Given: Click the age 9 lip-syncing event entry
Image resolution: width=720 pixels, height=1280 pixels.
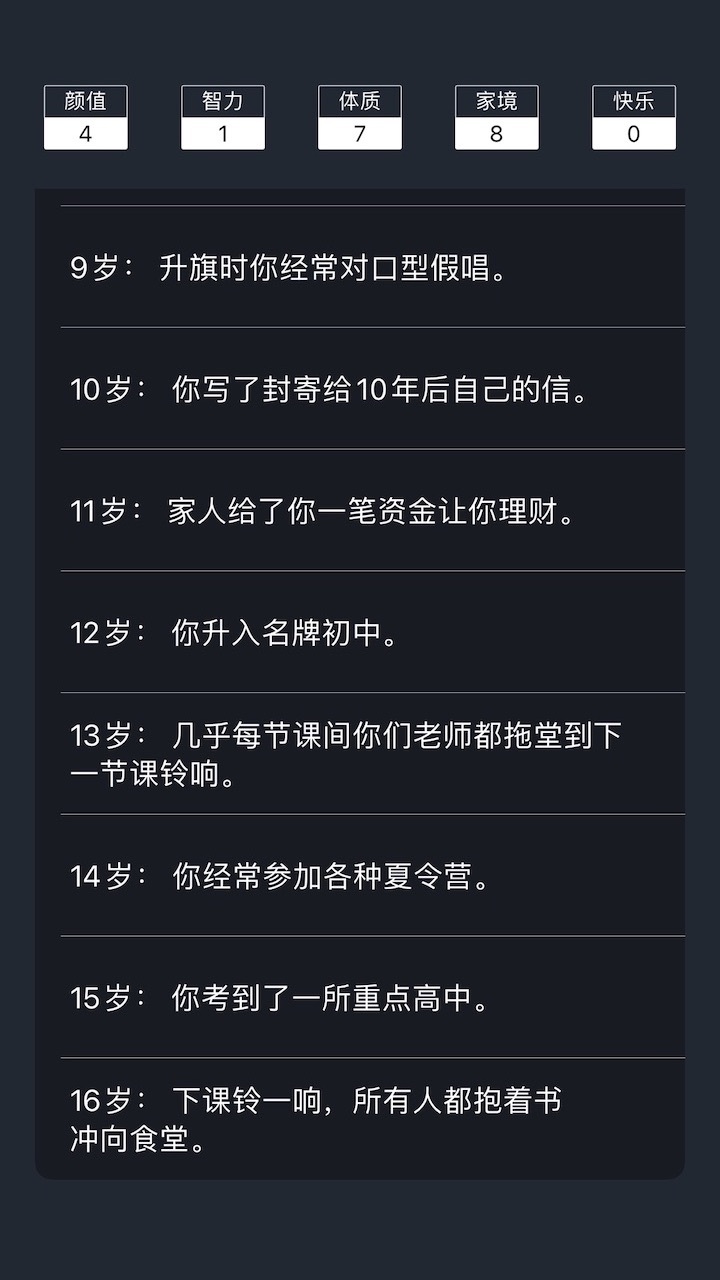Looking at the screenshot, I should [360, 262].
